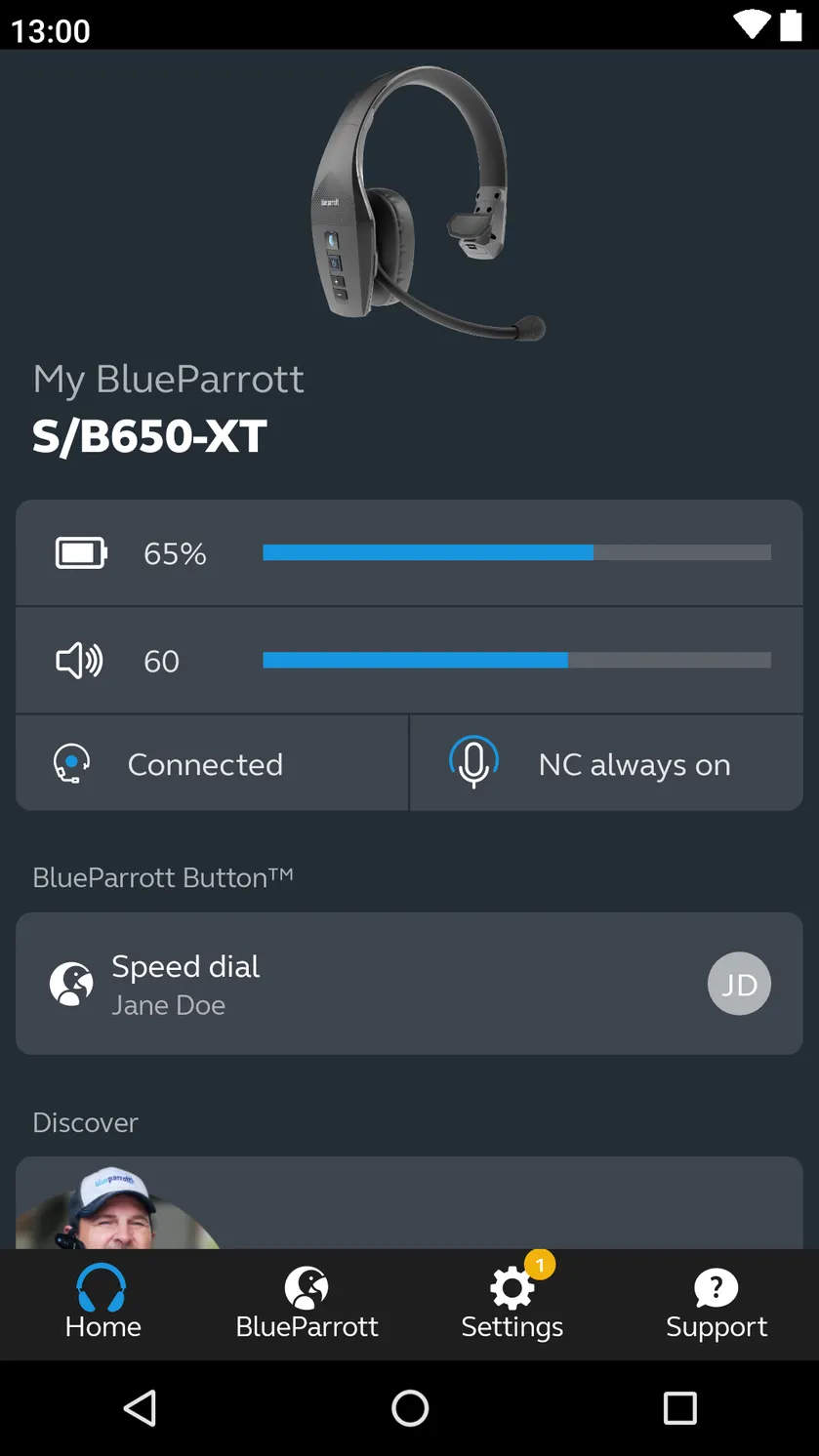The image size is (819, 1456).
Task: Go to the Settings tab
Action: coord(512,1304)
